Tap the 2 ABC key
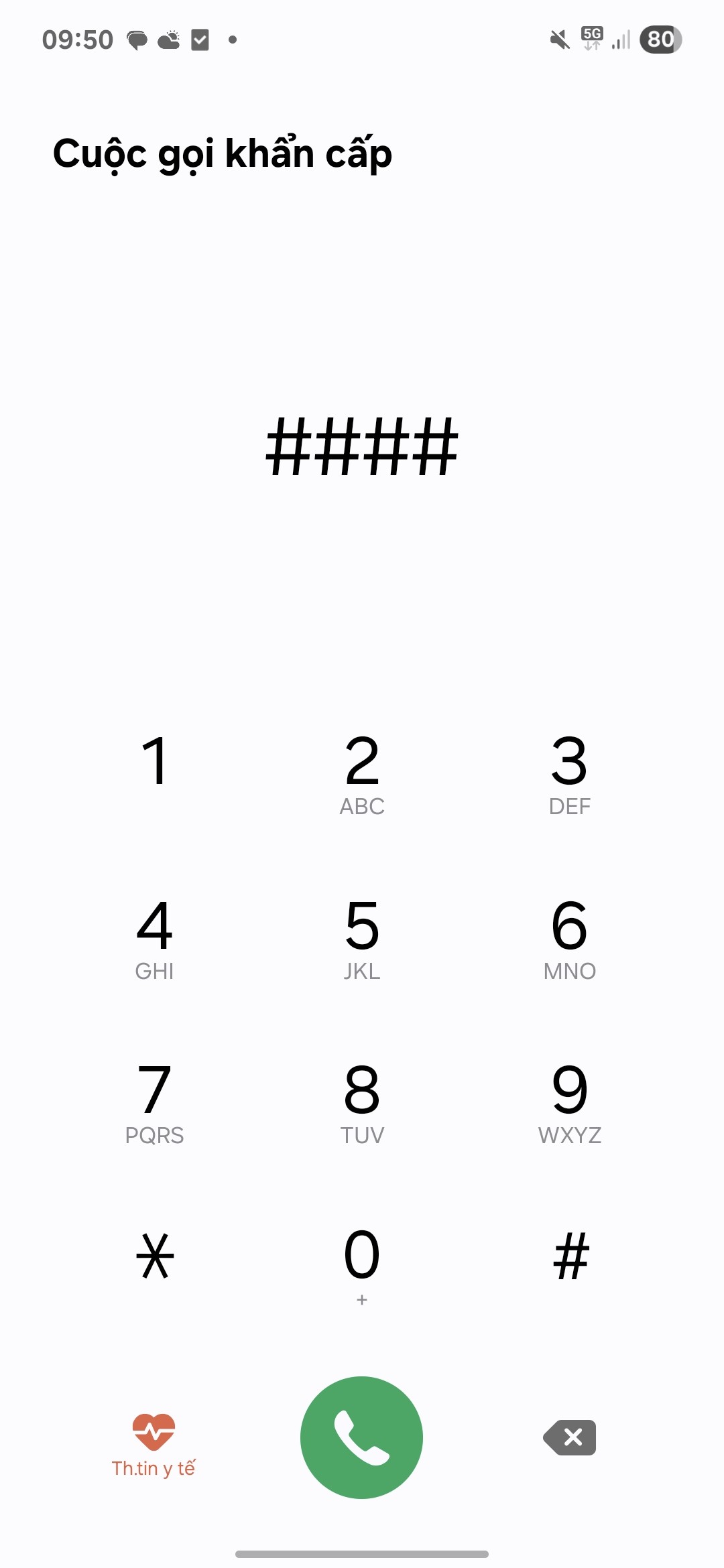The image size is (724, 1568). 362,772
